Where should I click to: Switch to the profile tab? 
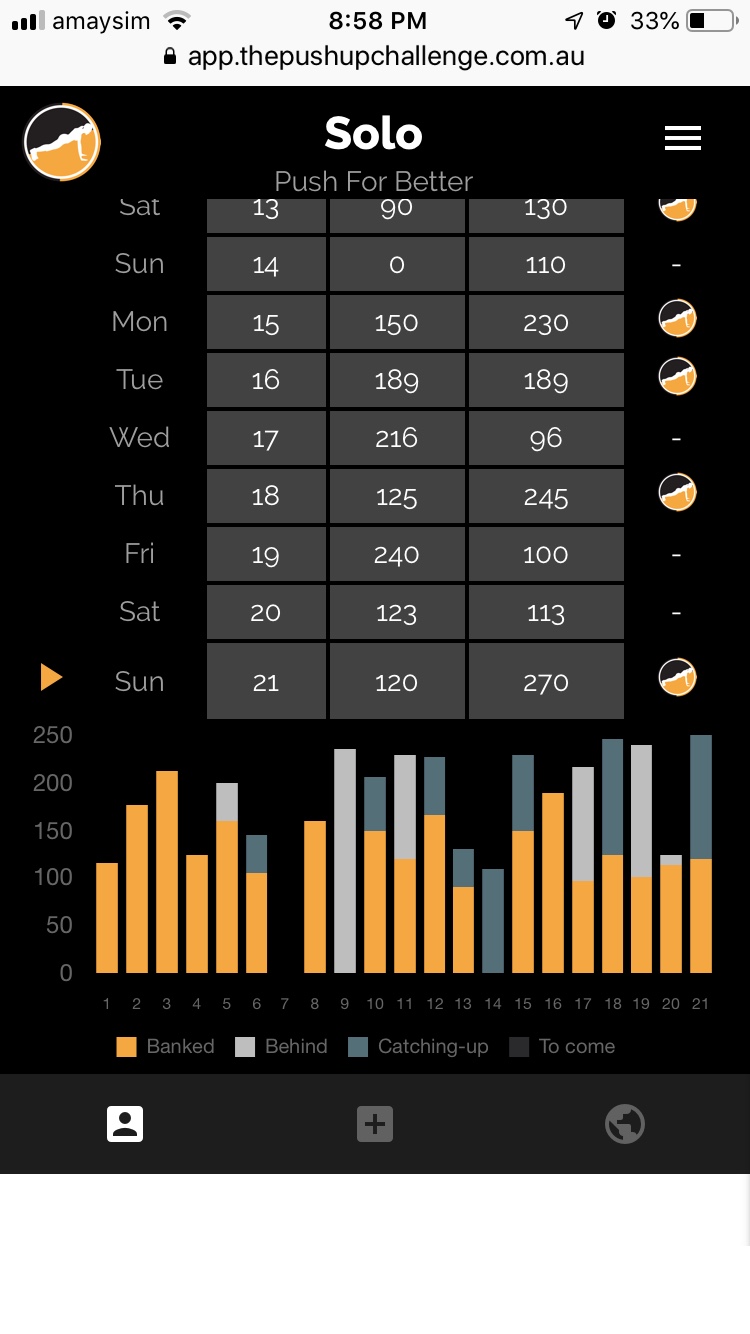[x=125, y=1124]
